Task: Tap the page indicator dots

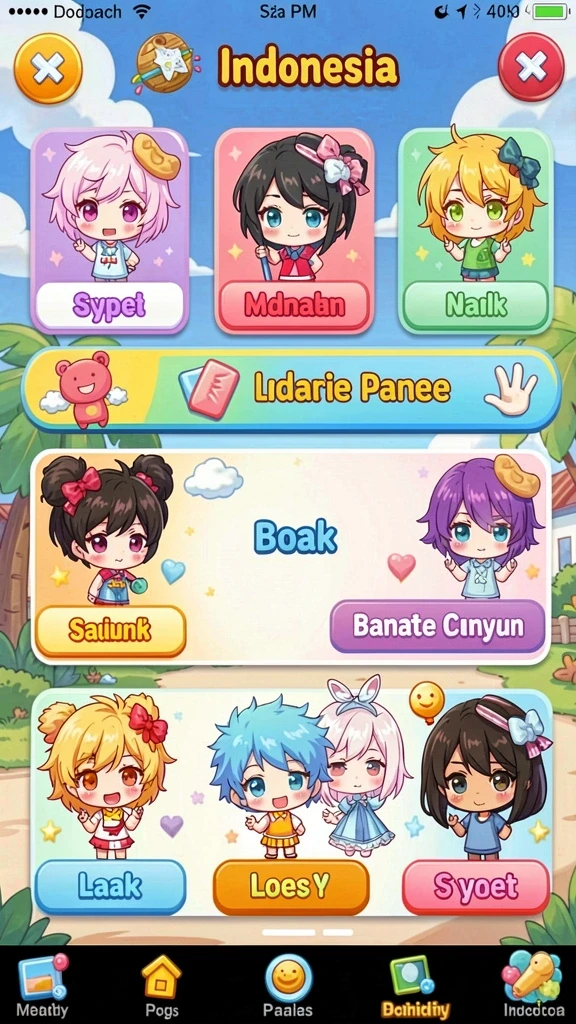Action: coord(308,933)
